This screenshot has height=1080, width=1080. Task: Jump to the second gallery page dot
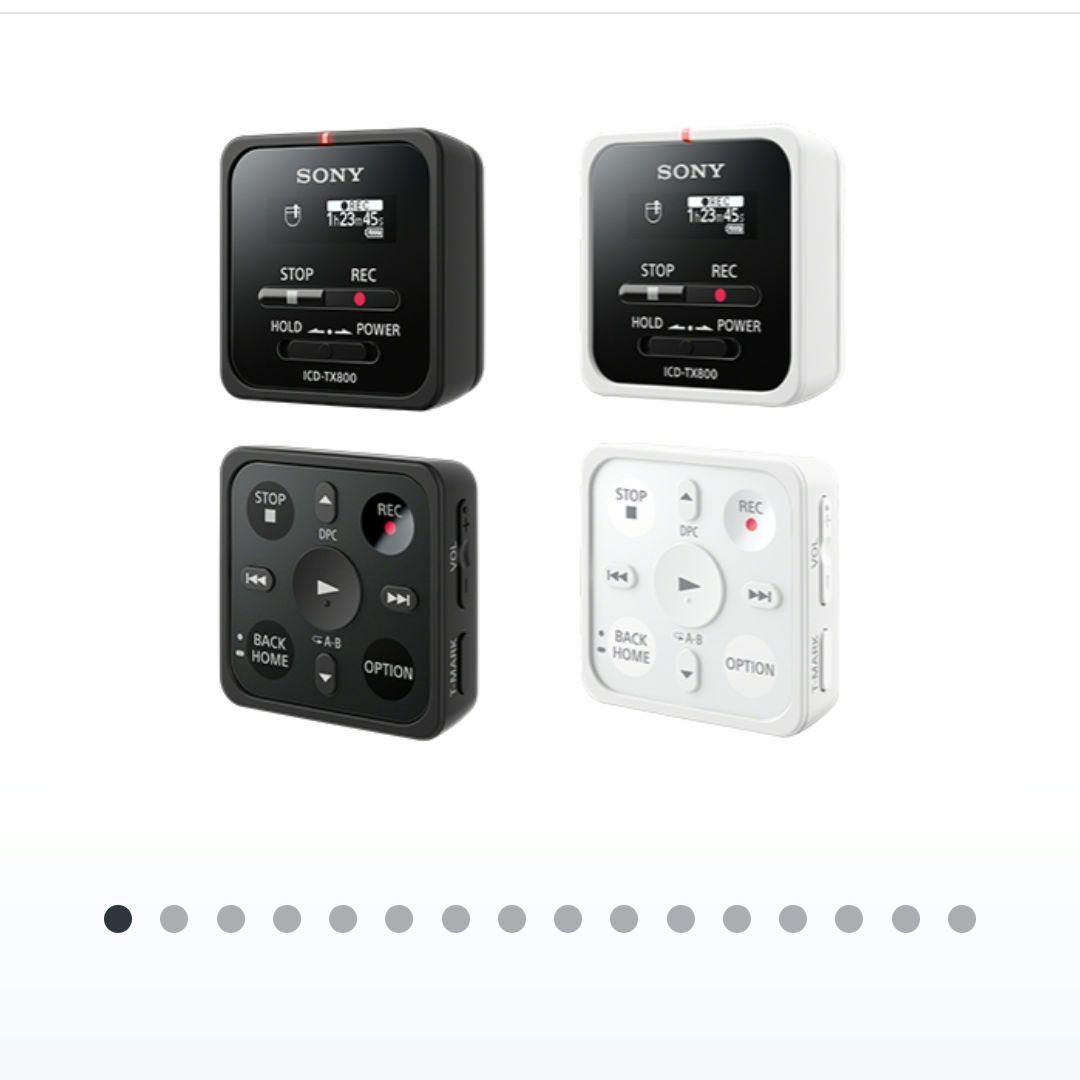[x=174, y=919]
